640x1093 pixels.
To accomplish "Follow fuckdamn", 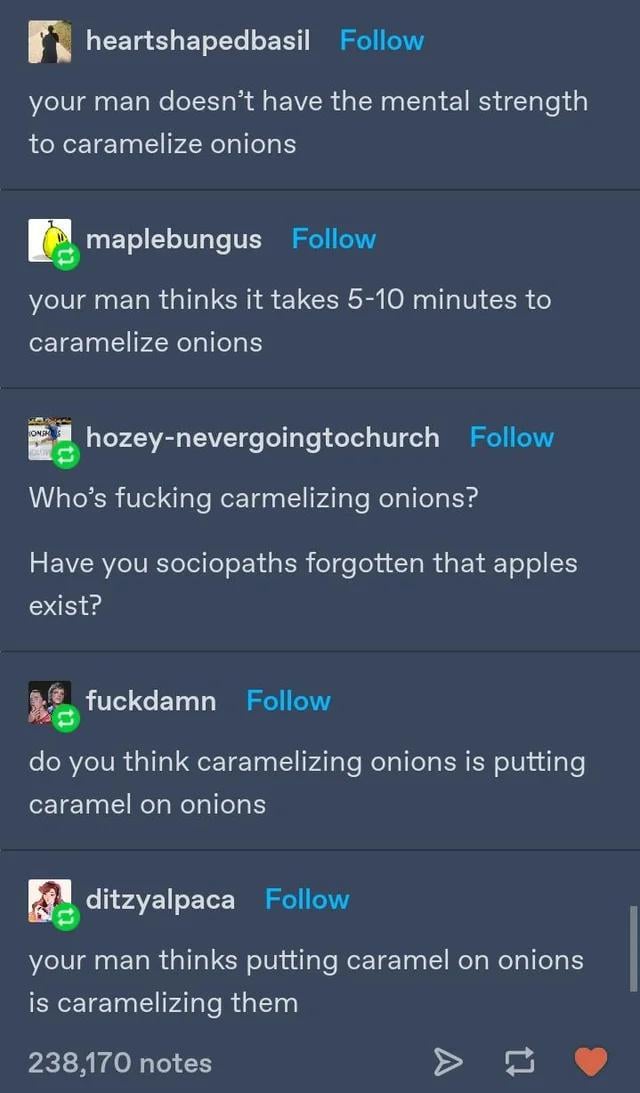I will point(288,701).
